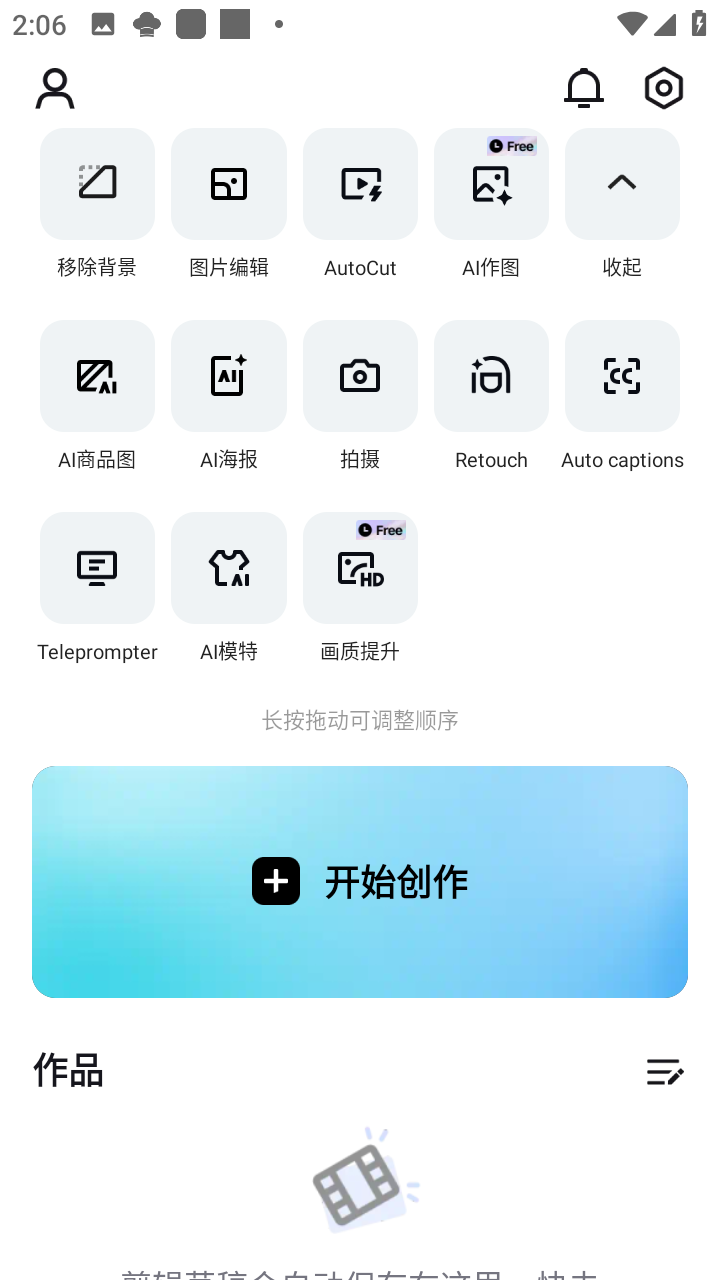Image resolution: width=720 pixels, height=1280 pixels.
Task: Open the notifications bell
Action: pyautogui.click(x=584, y=89)
